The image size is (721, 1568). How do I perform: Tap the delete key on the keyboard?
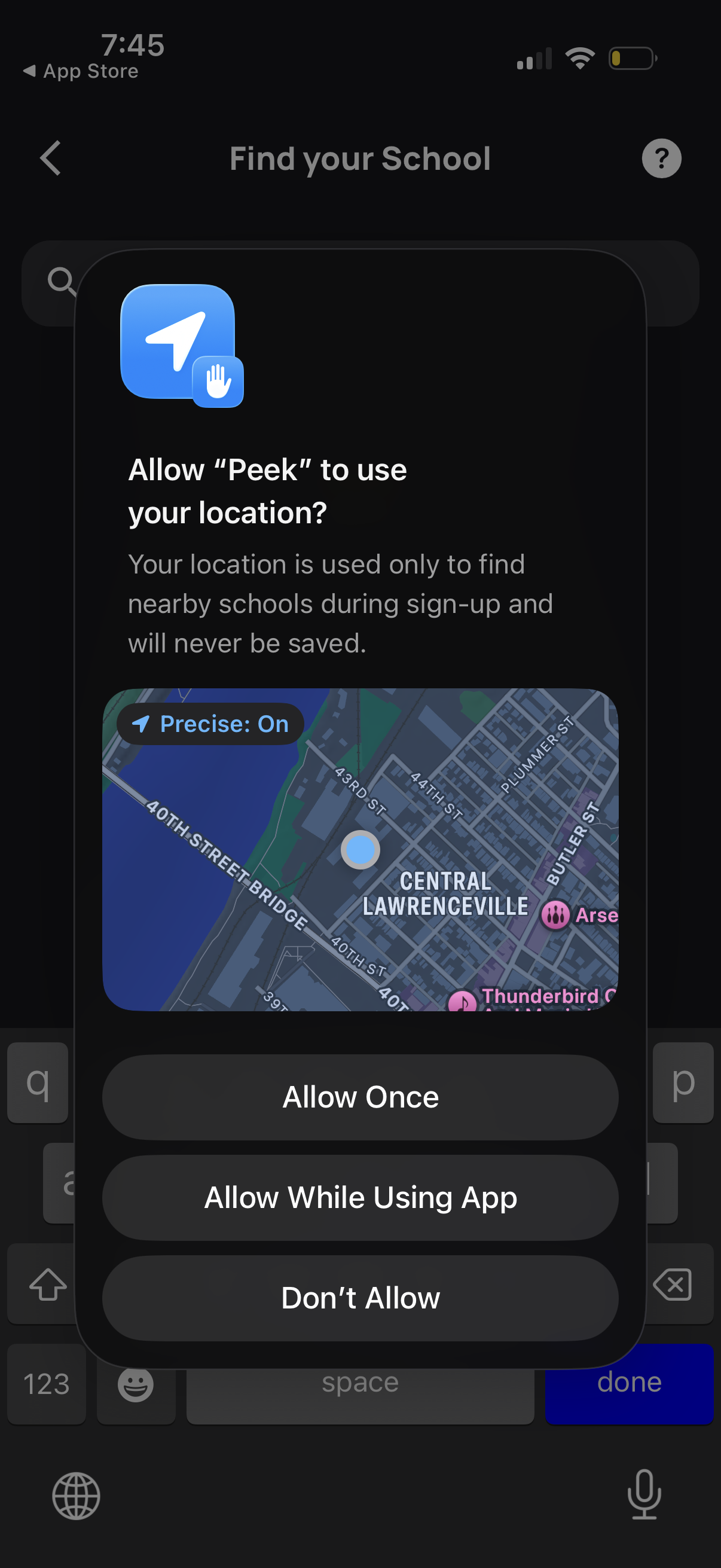point(673,1285)
